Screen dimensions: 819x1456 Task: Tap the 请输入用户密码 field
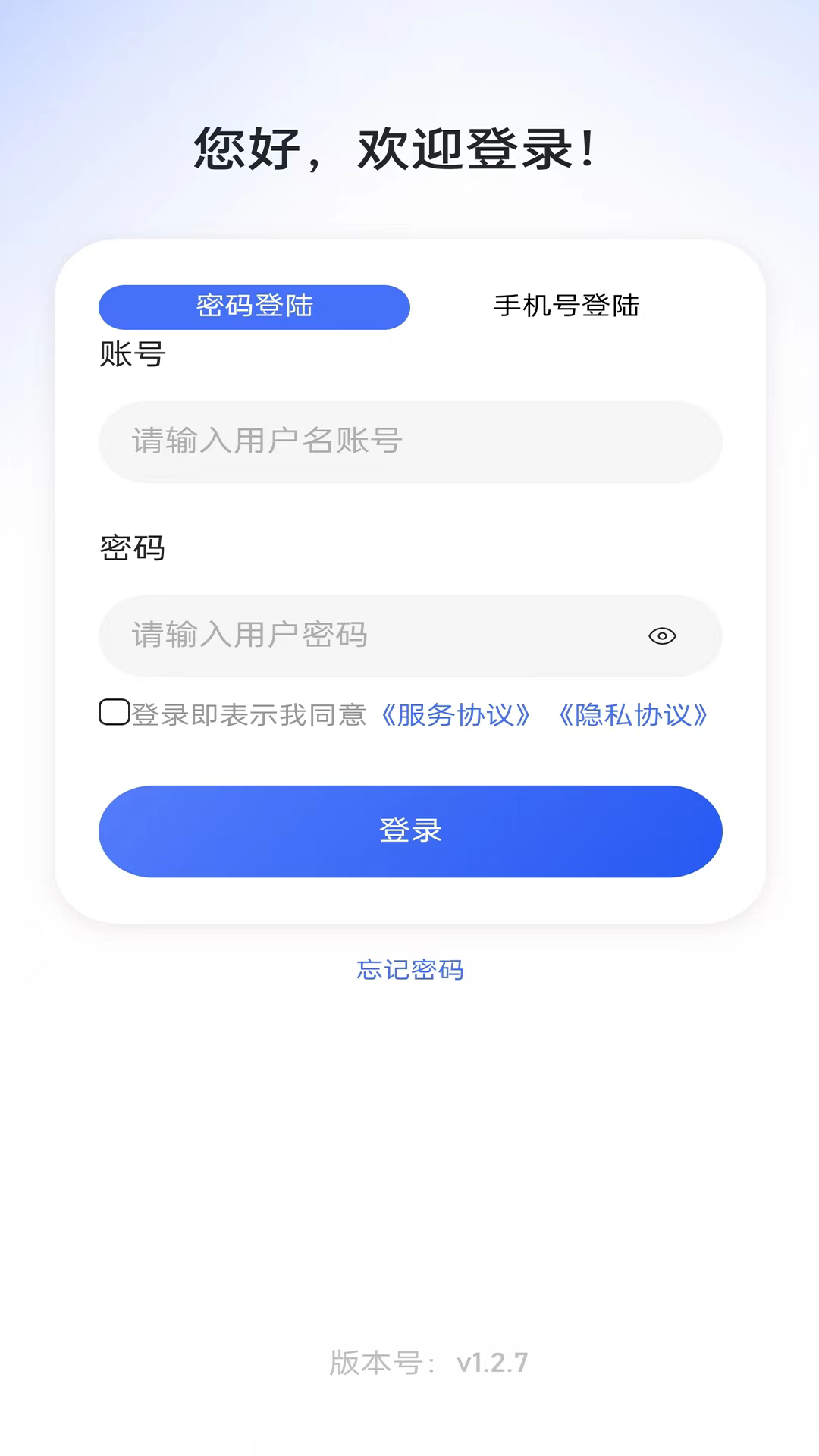coord(364,635)
